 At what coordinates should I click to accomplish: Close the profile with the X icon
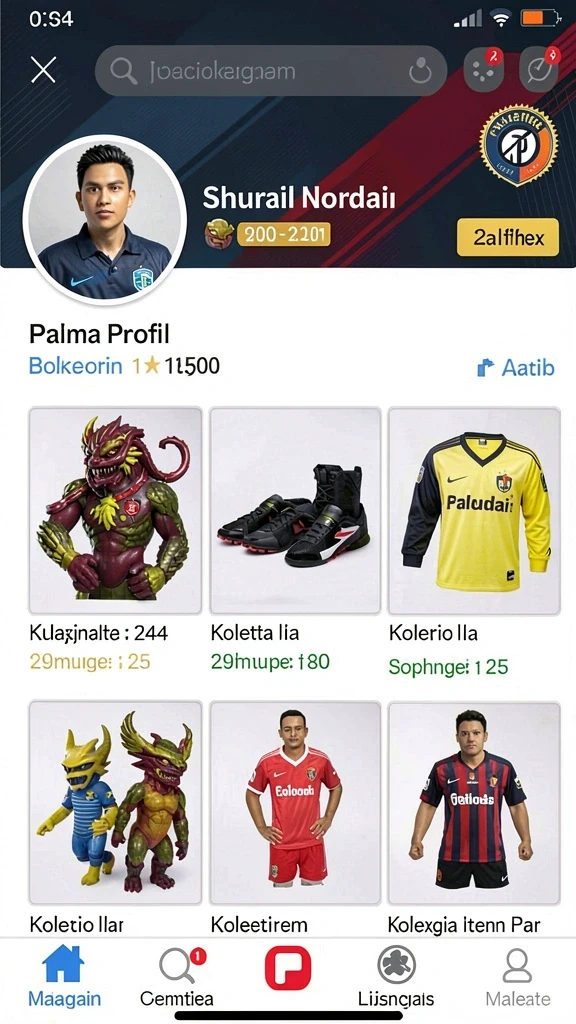[43, 69]
